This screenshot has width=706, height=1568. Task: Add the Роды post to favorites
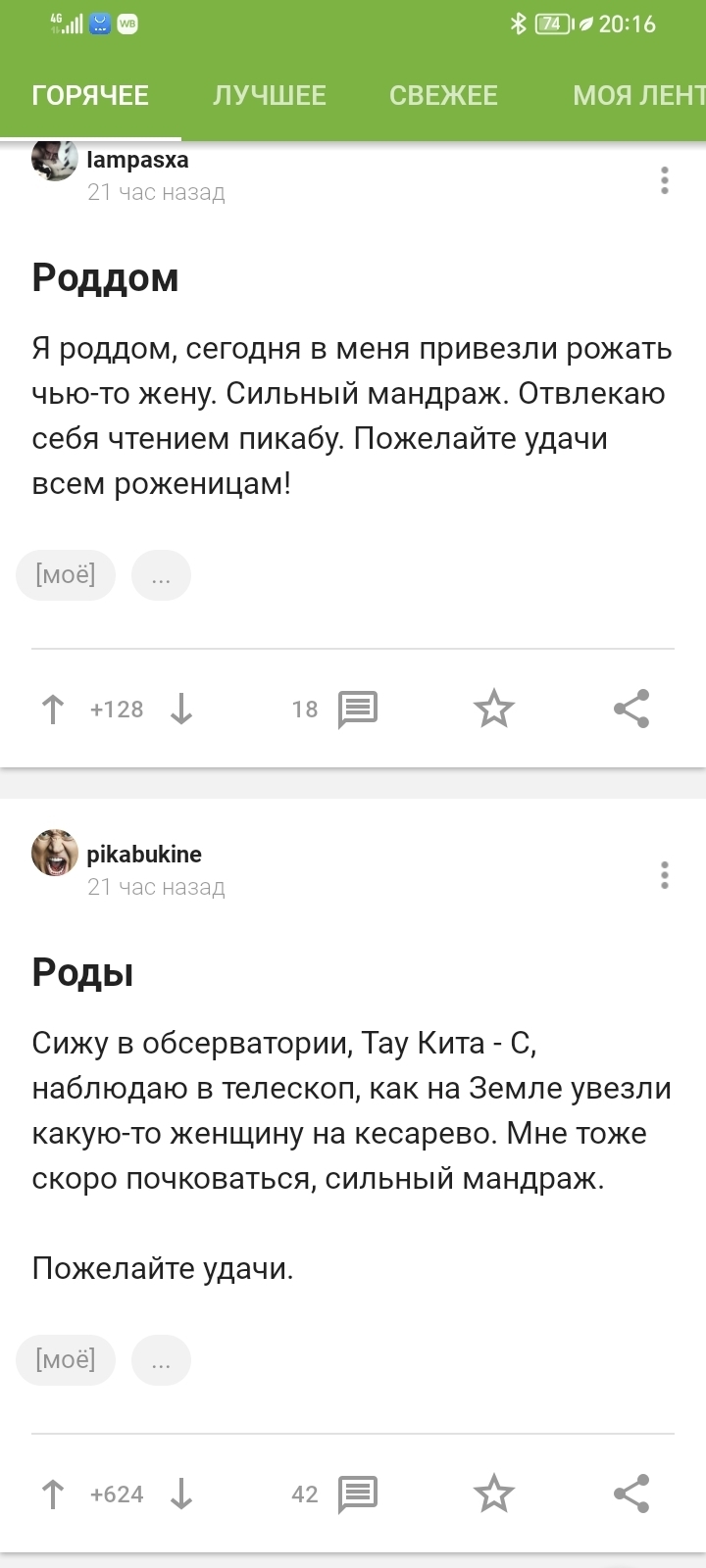point(493,1494)
